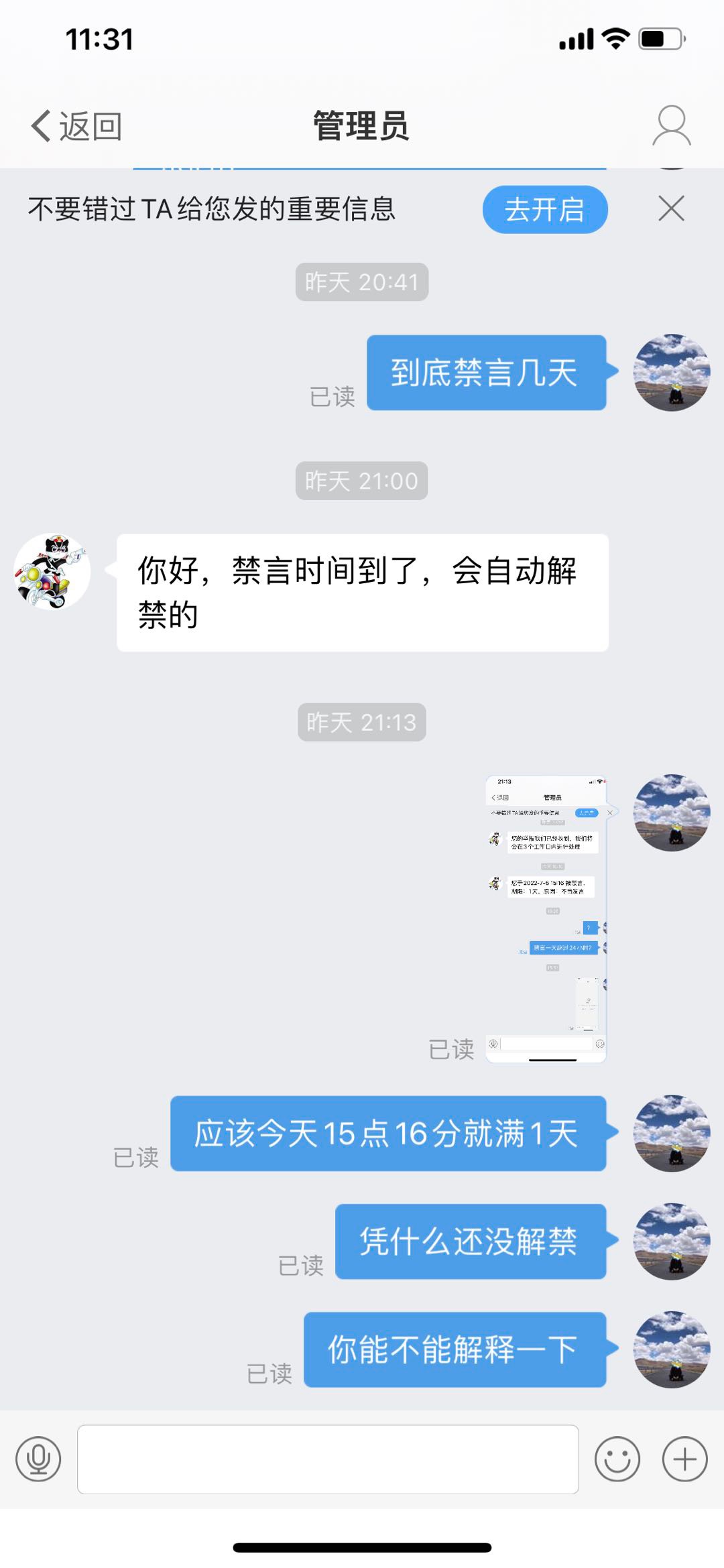Dismiss the notification reminder banner
Screen dimensions: 724x1568
[671, 209]
